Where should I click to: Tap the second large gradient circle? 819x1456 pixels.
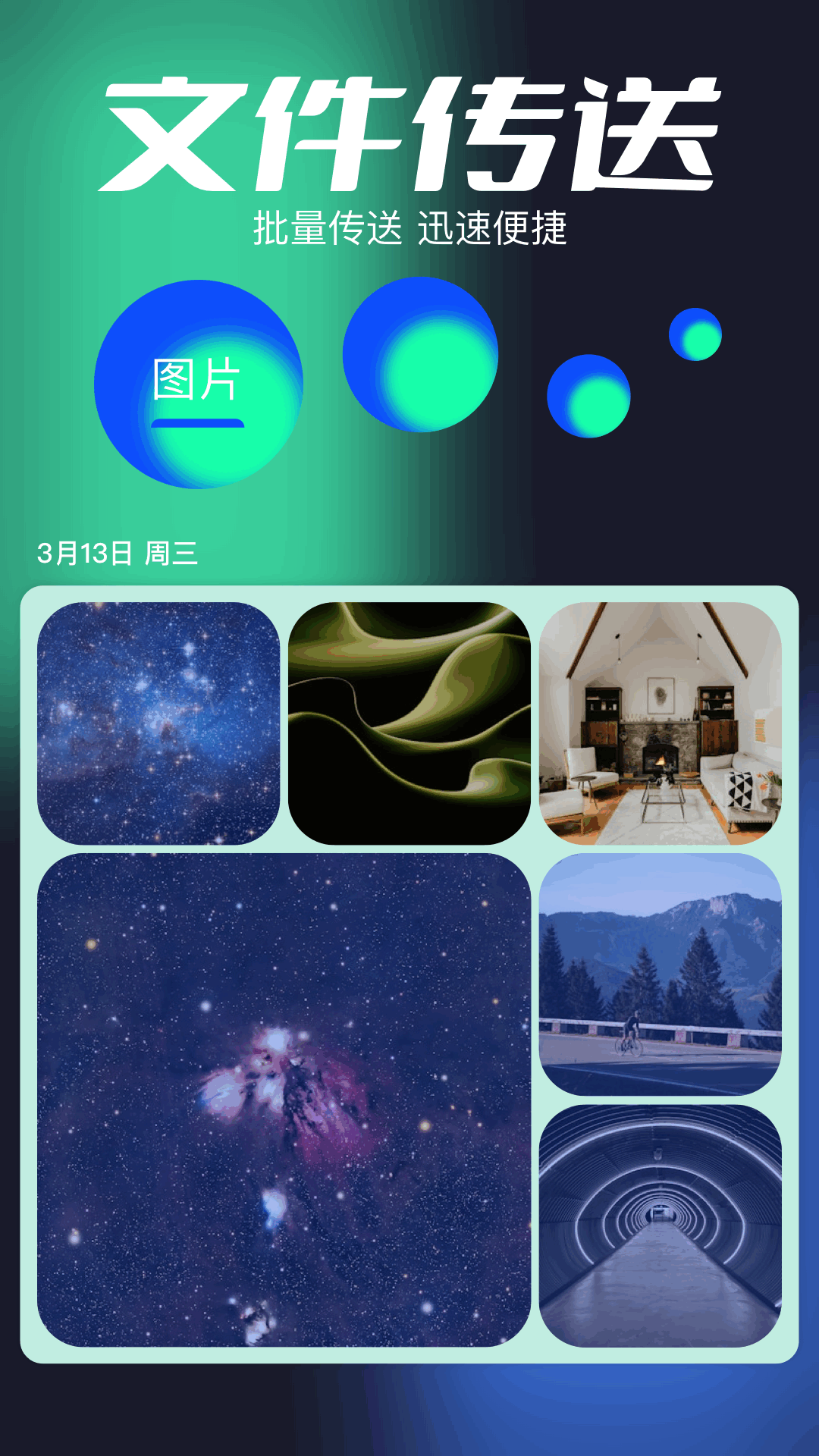[x=418, y=356]
